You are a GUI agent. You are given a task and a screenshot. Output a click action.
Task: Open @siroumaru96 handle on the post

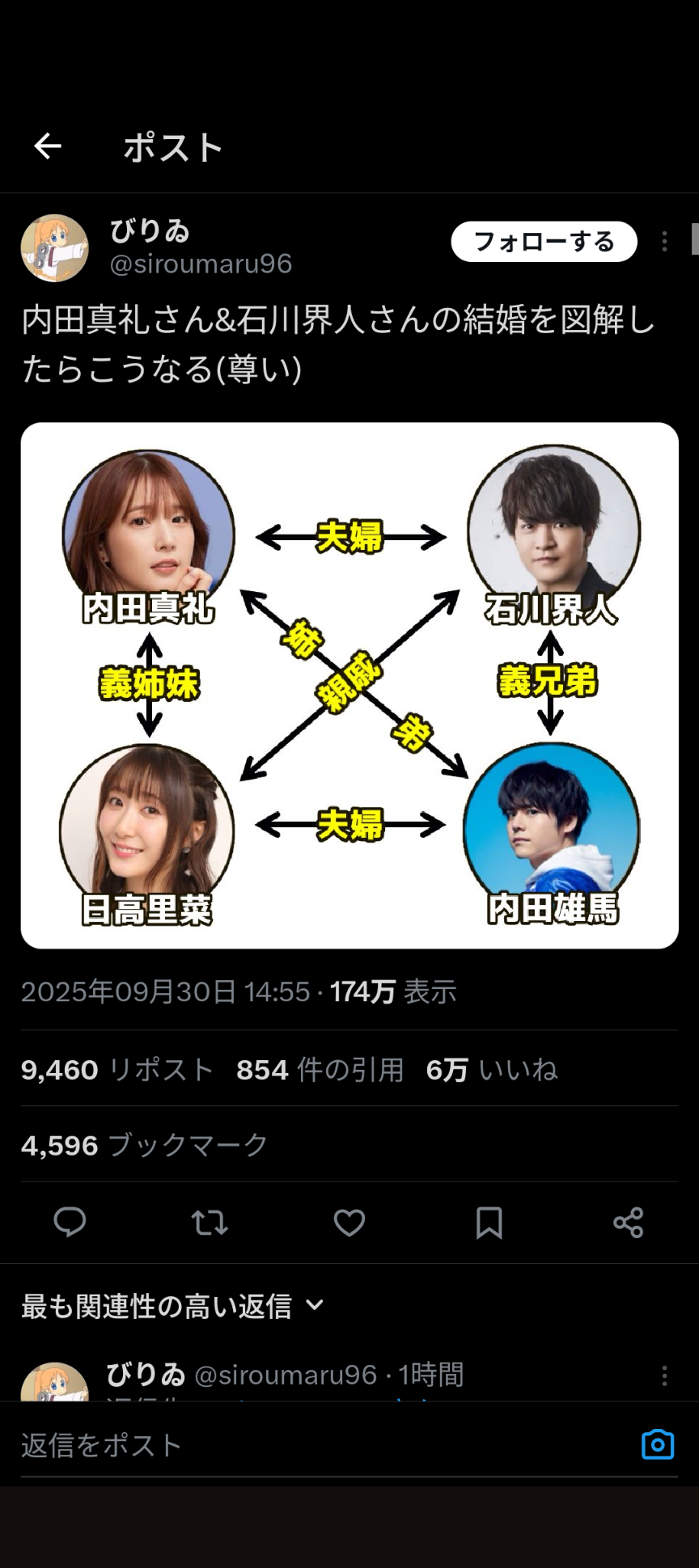(x=201, y=264)
